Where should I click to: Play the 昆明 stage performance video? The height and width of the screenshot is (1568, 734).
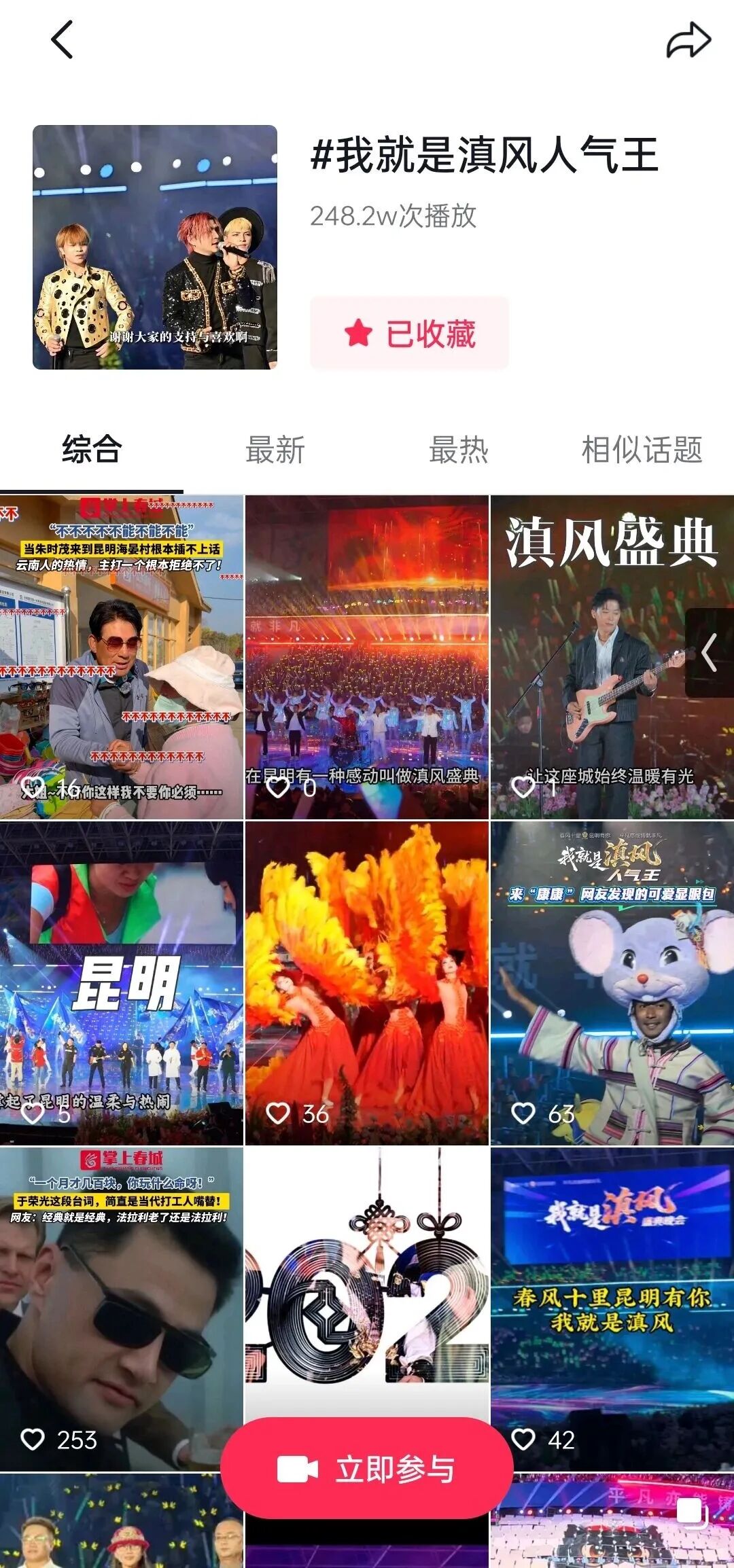click(122, 983)
